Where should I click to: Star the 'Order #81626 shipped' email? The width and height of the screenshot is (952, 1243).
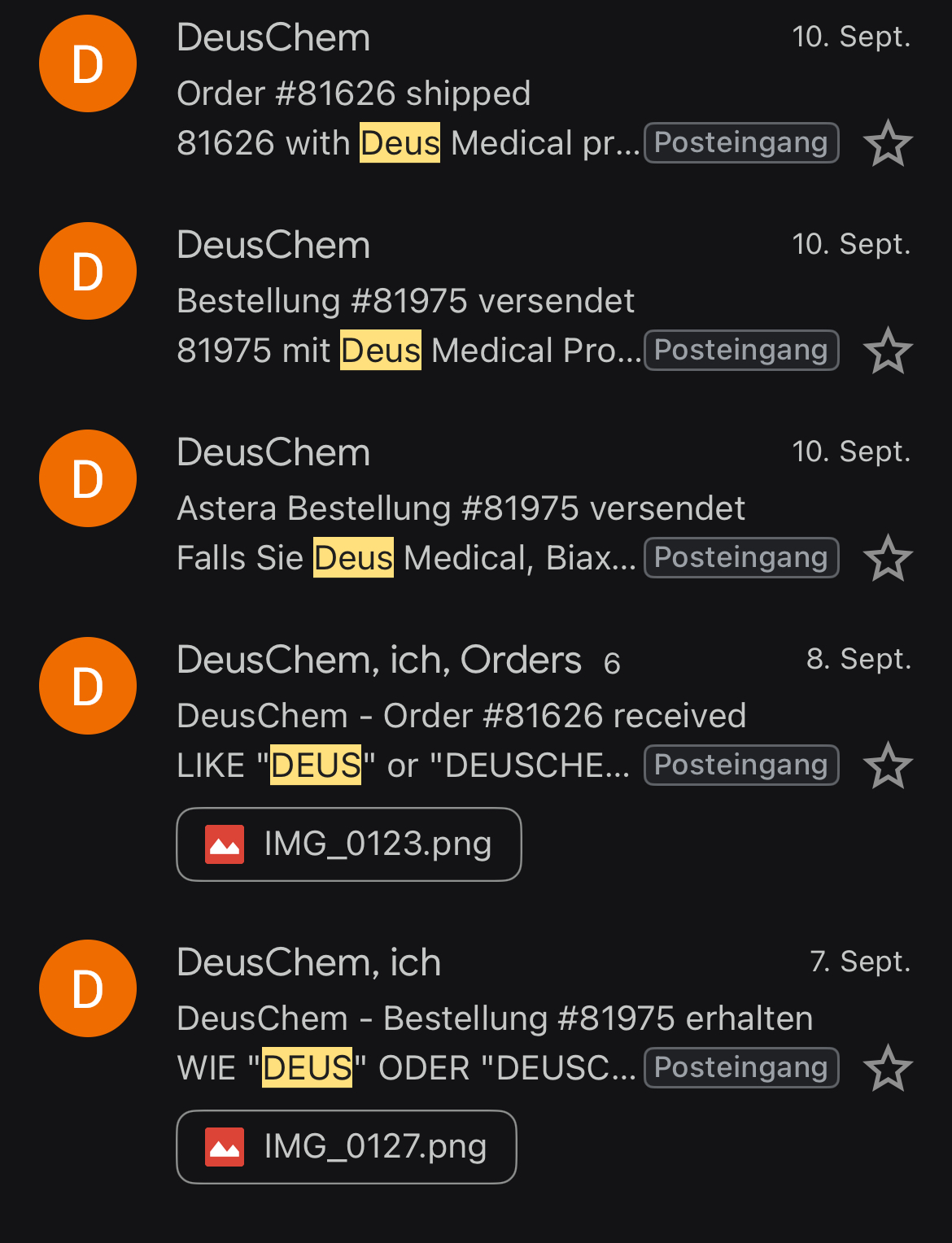(x=888, y=144)
